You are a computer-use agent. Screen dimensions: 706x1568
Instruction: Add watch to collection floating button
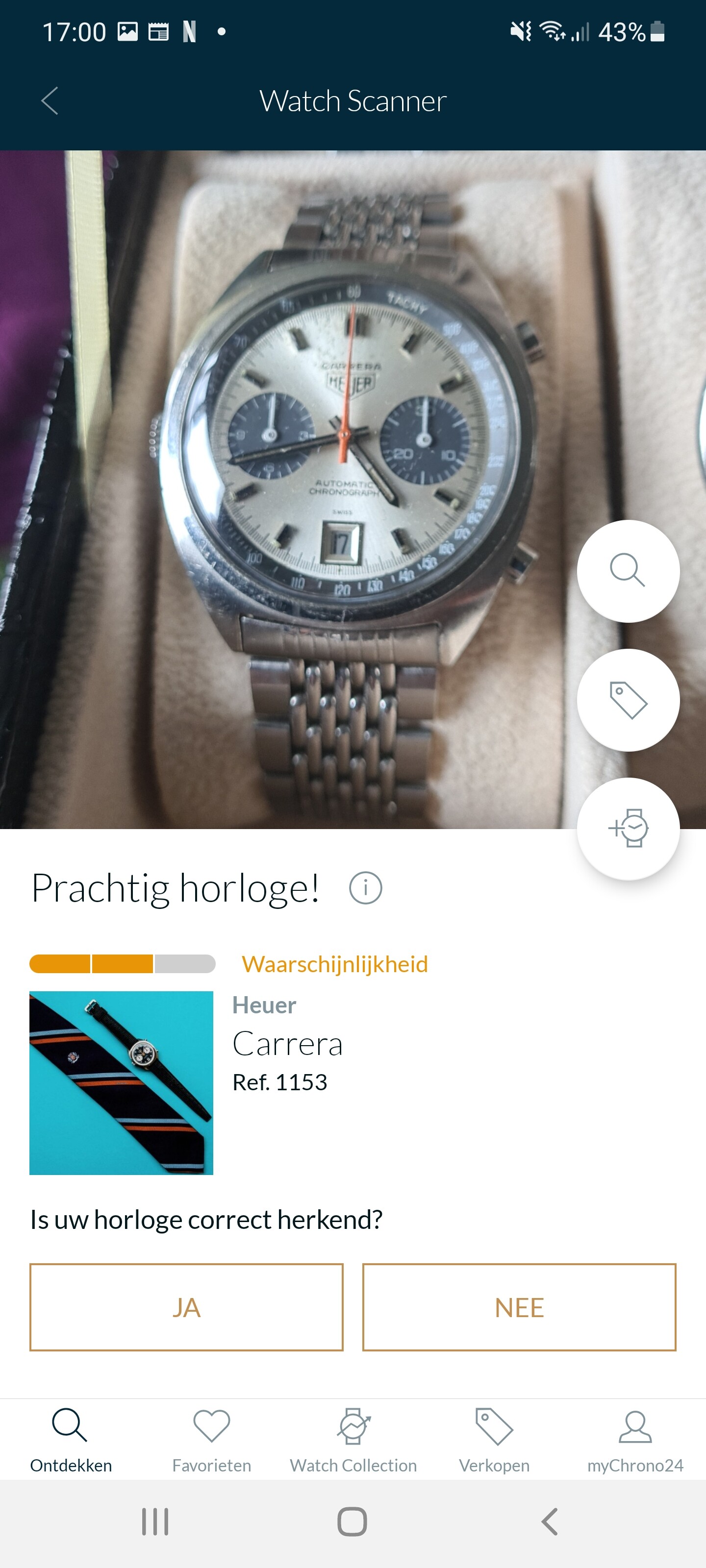point(628,829)
